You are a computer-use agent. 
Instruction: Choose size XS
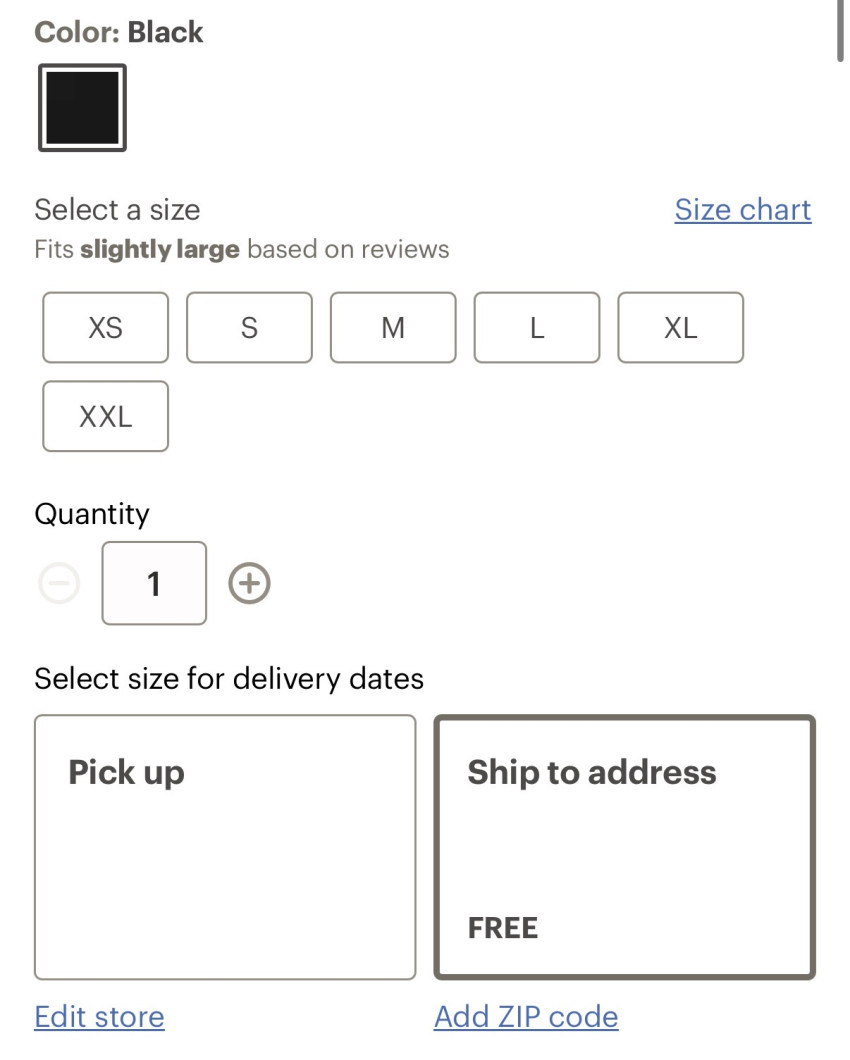[105, 327]
